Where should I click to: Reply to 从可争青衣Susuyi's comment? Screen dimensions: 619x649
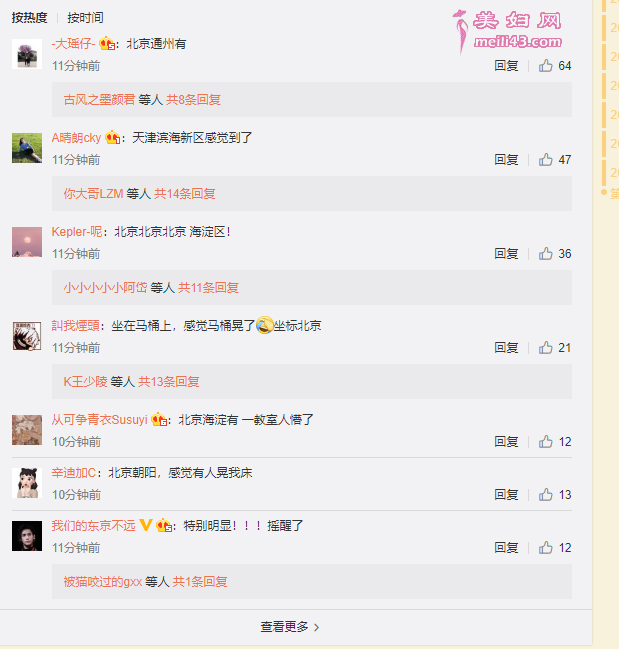pyautogui.click(x=506, y=442)
